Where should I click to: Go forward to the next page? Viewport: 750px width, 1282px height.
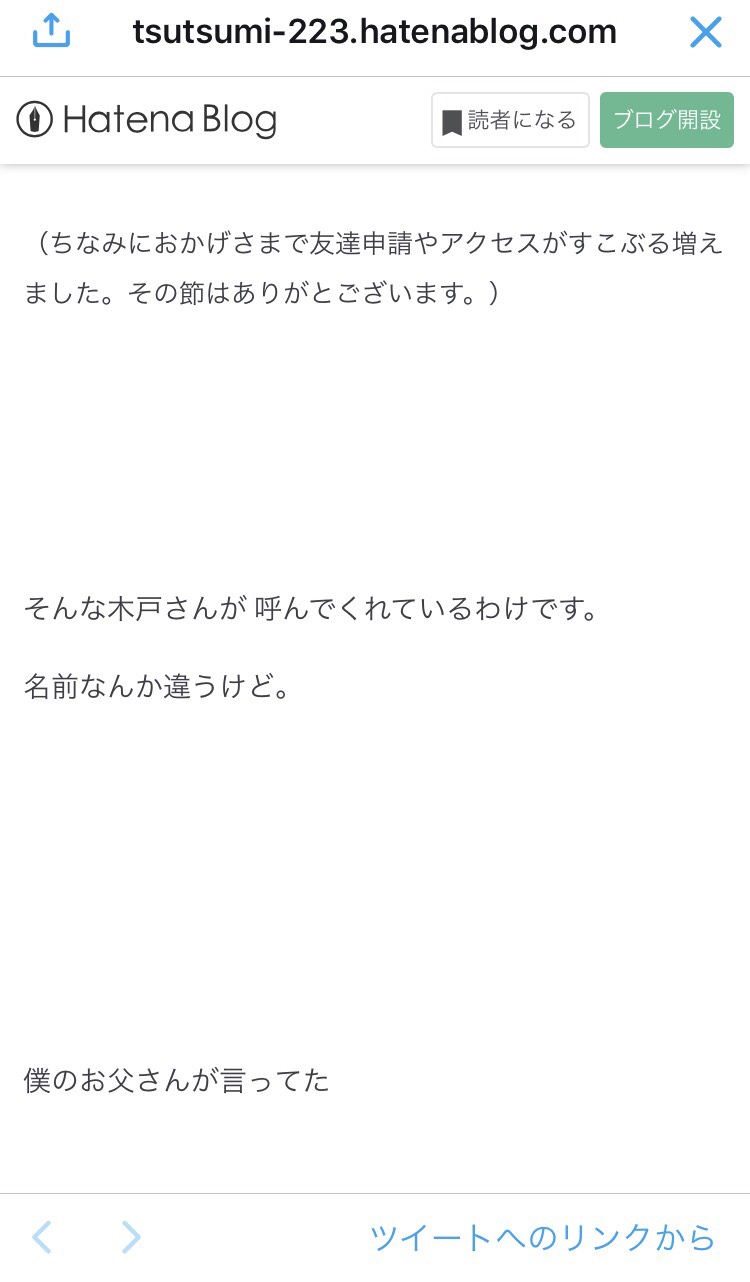point(131,1237)
